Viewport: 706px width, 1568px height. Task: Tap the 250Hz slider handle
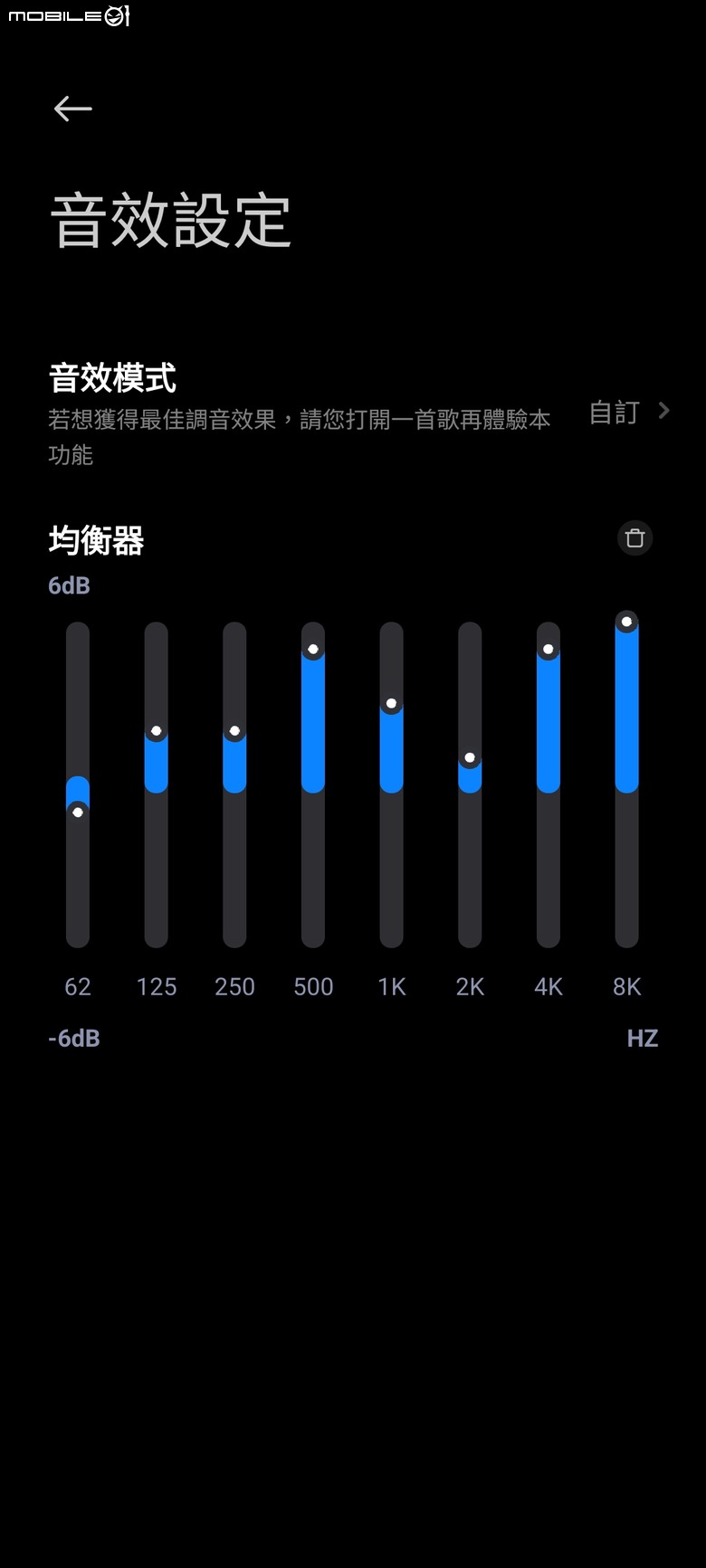coord(234,731)
